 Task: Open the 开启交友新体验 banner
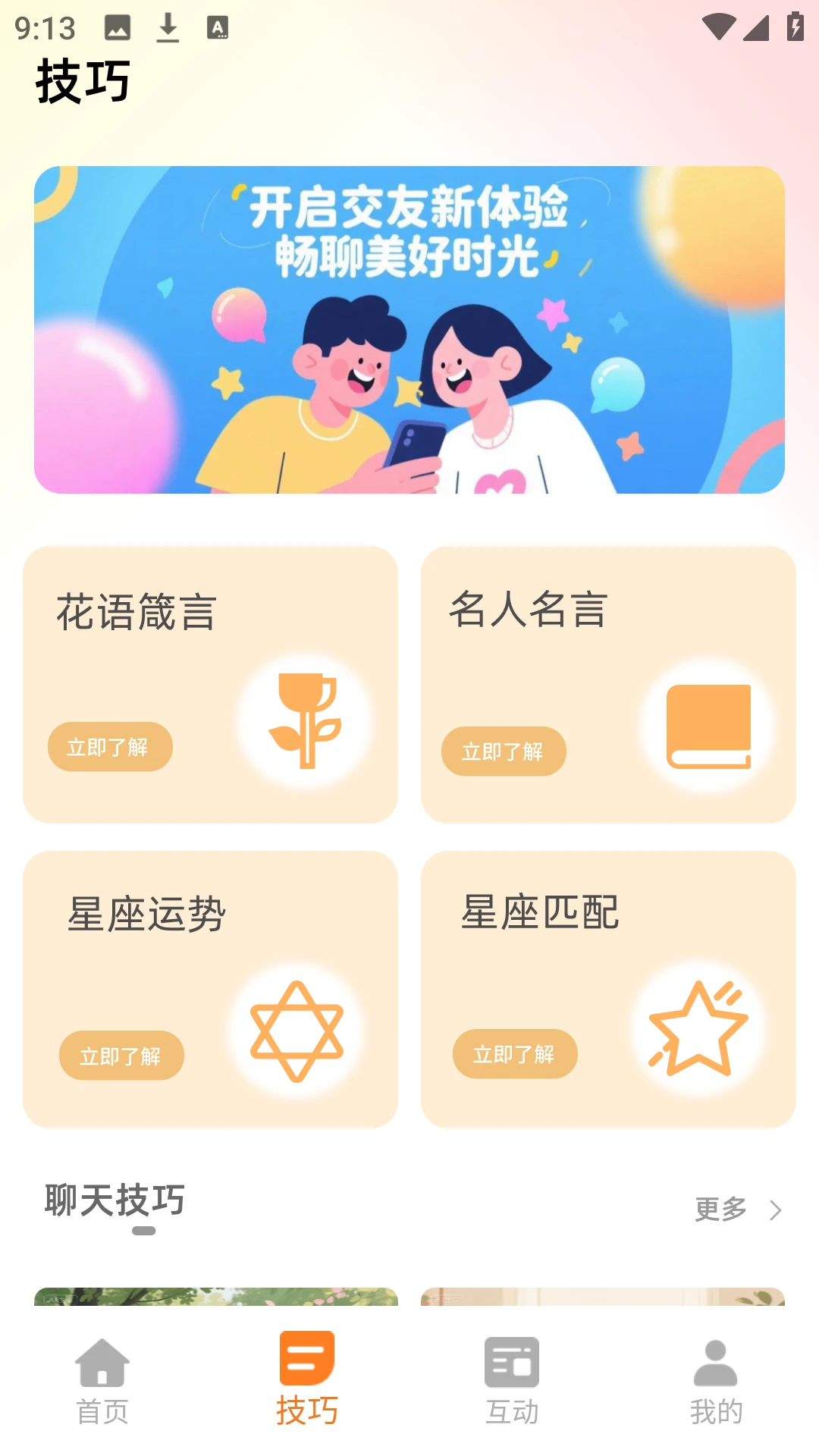coord(409,330)
